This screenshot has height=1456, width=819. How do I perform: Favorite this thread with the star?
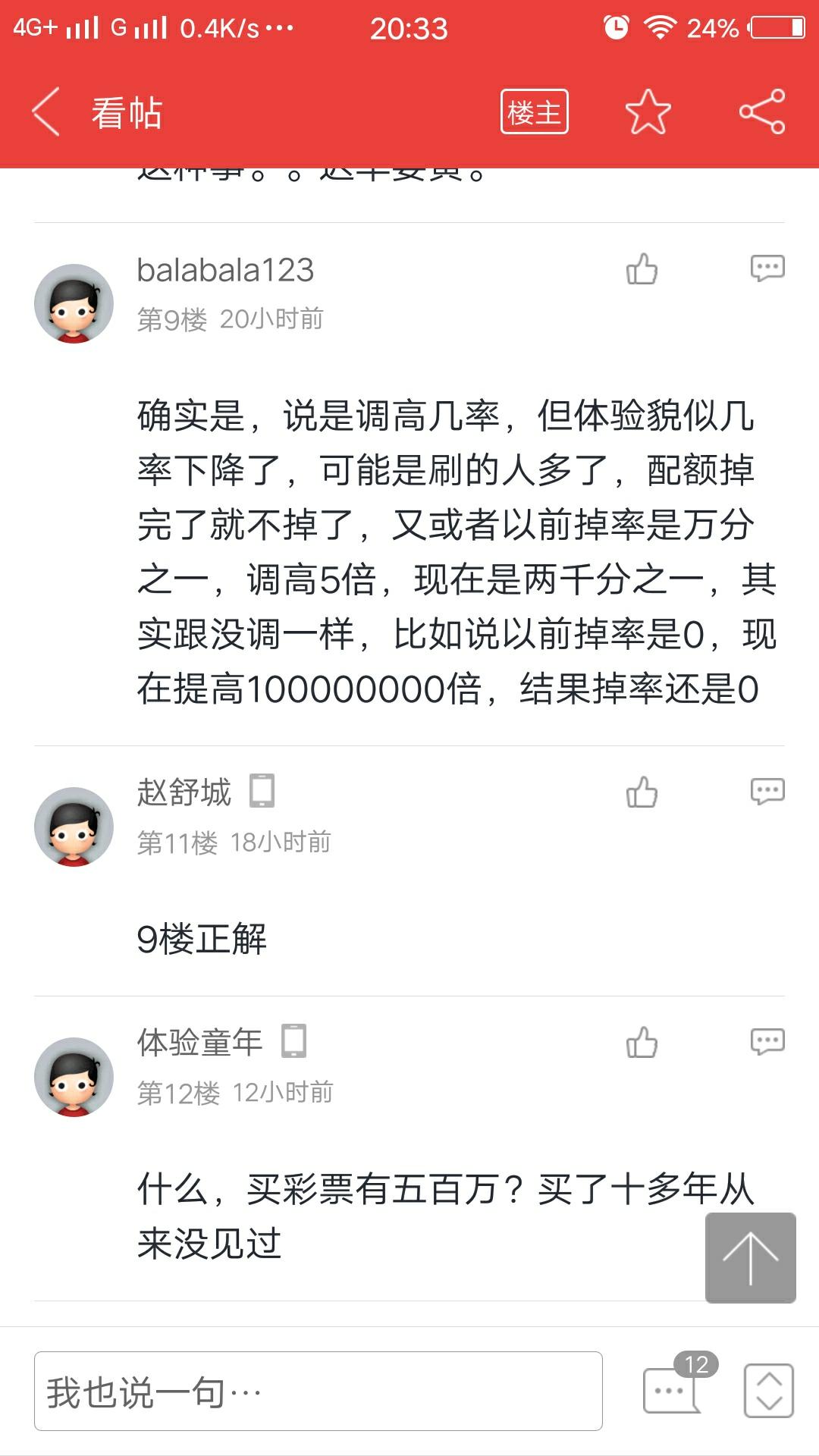[648, 112]
